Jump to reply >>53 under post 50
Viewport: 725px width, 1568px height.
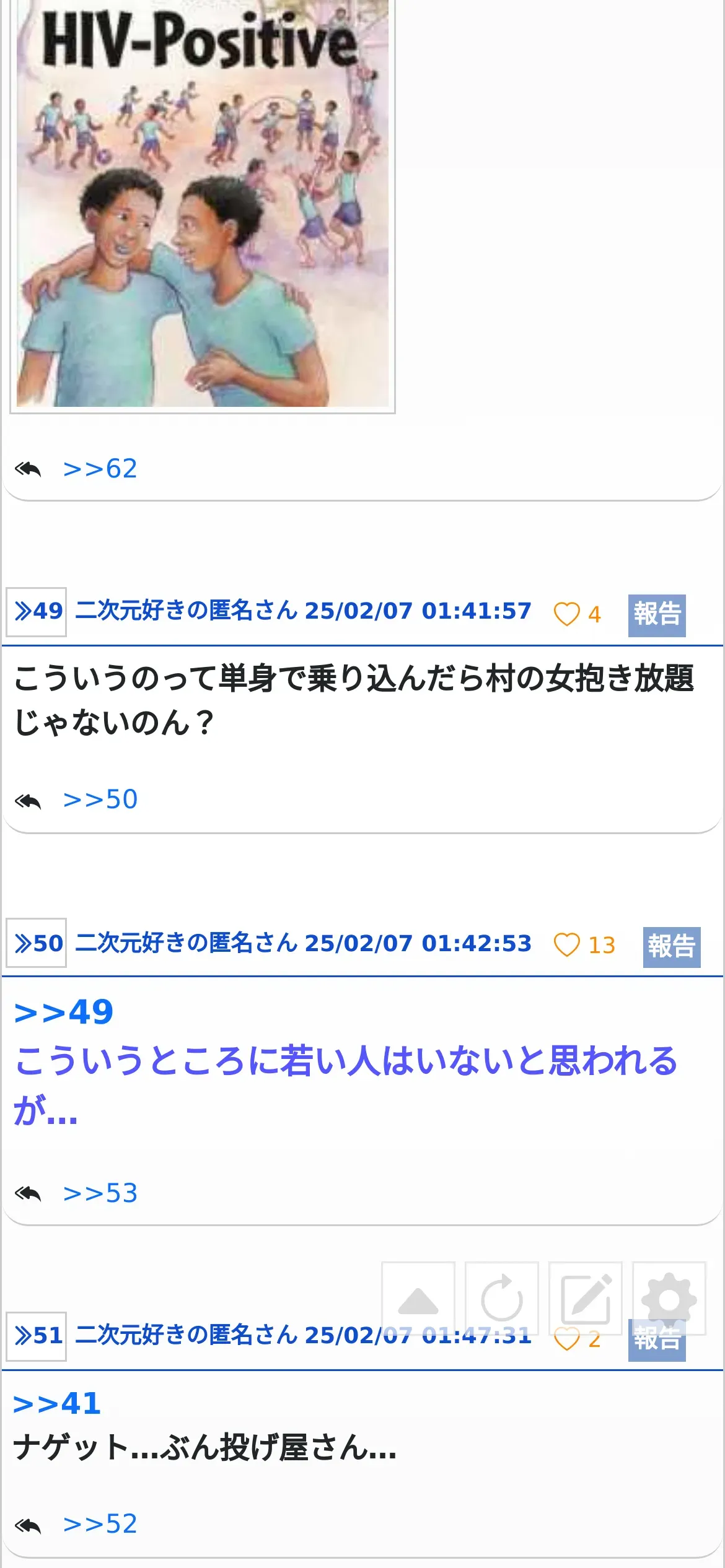coord(100,1193)
